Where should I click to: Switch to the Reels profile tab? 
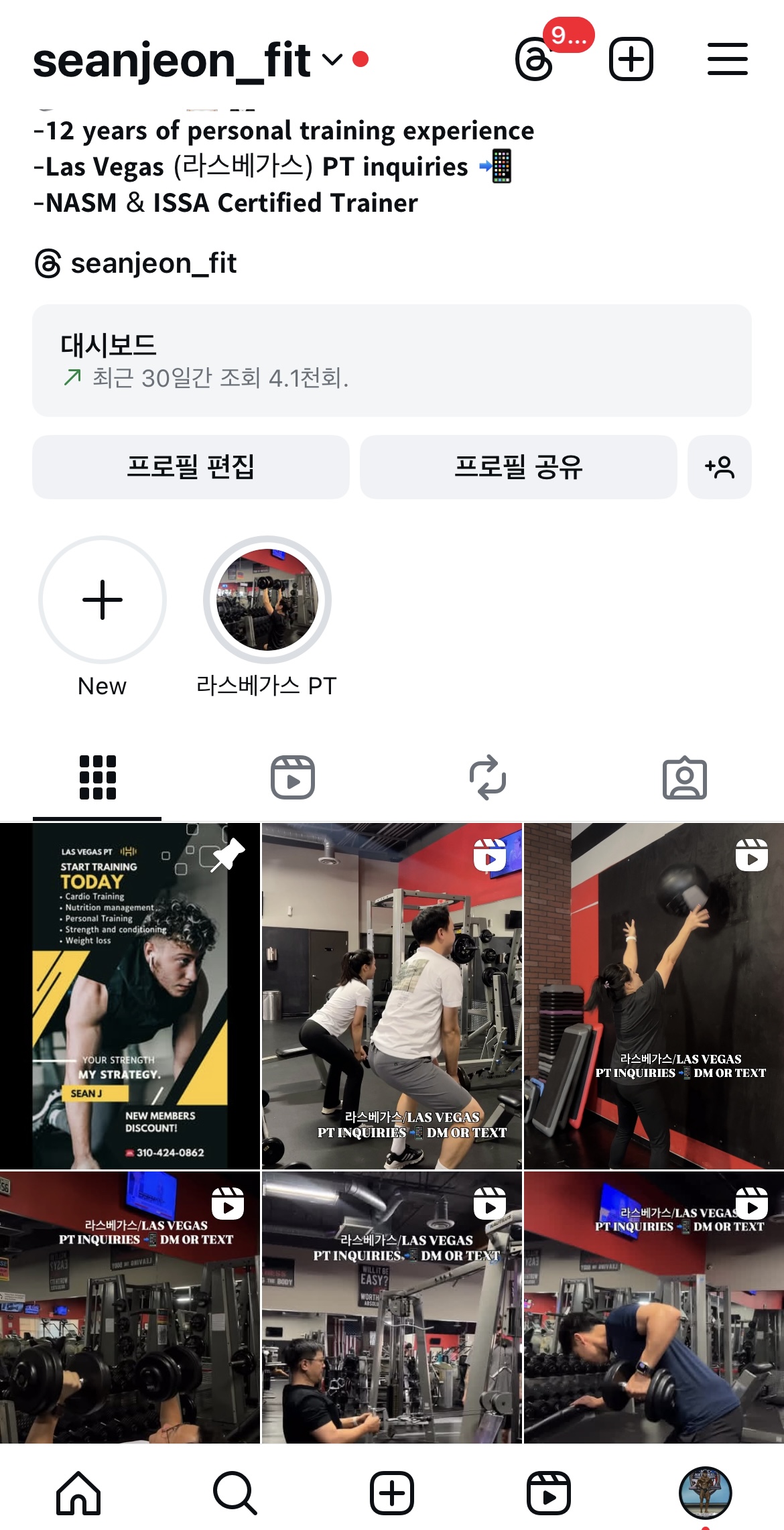[293, 777]
